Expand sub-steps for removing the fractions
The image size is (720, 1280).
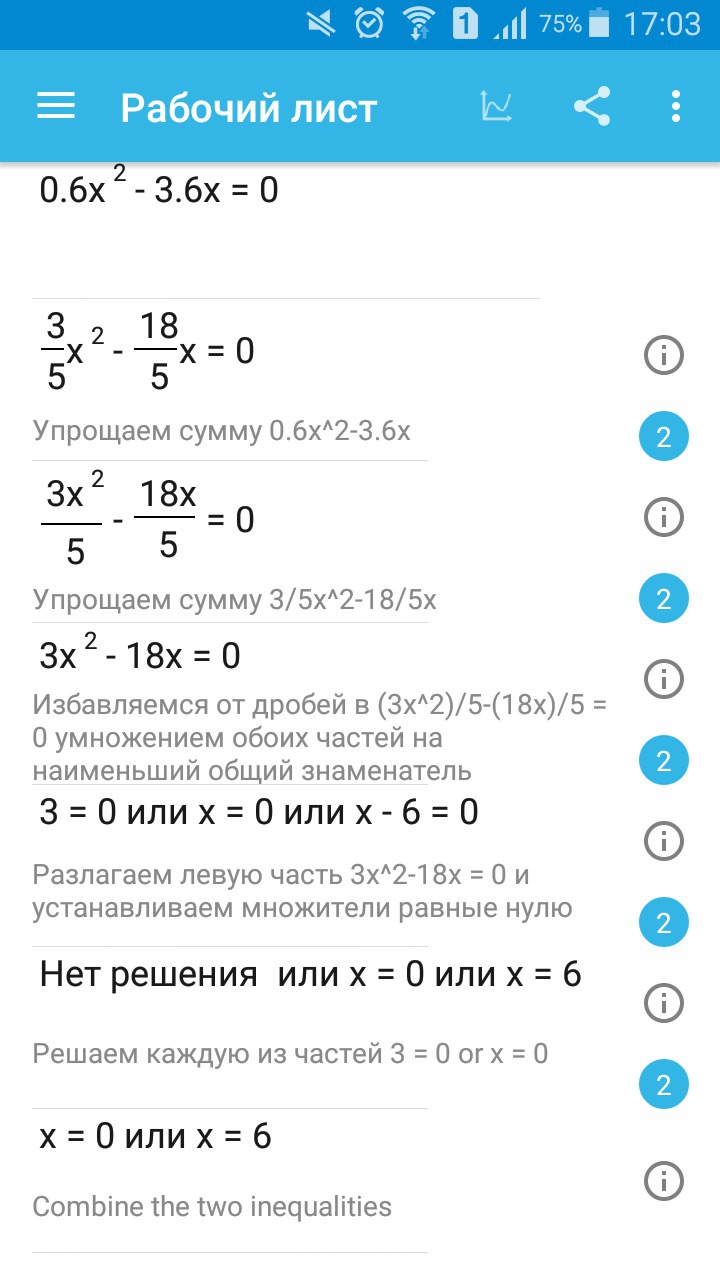tap(663, 761)
